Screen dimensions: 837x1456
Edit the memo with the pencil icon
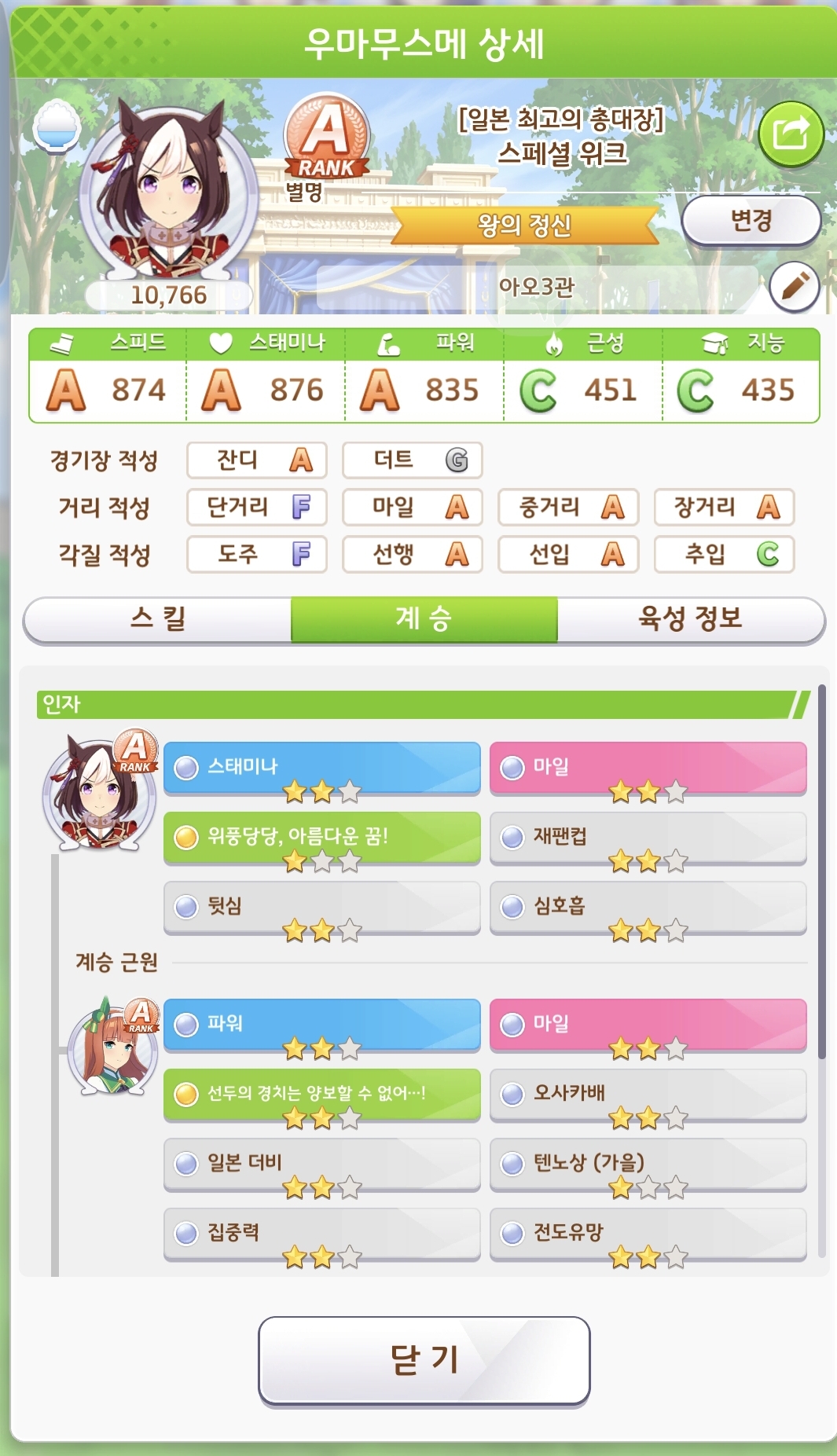click(794, 287)
